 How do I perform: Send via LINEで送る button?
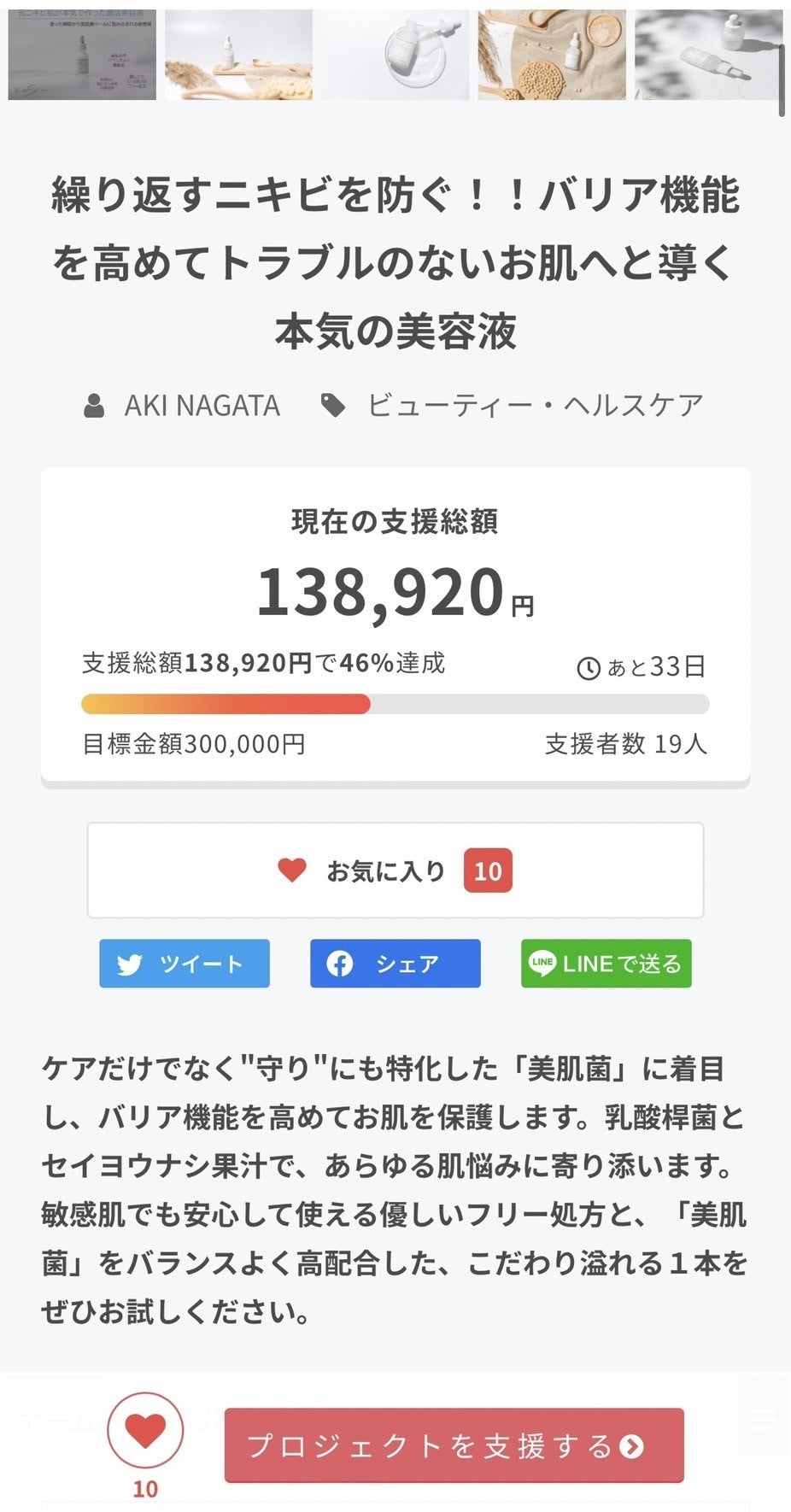(x=606, y=964)
